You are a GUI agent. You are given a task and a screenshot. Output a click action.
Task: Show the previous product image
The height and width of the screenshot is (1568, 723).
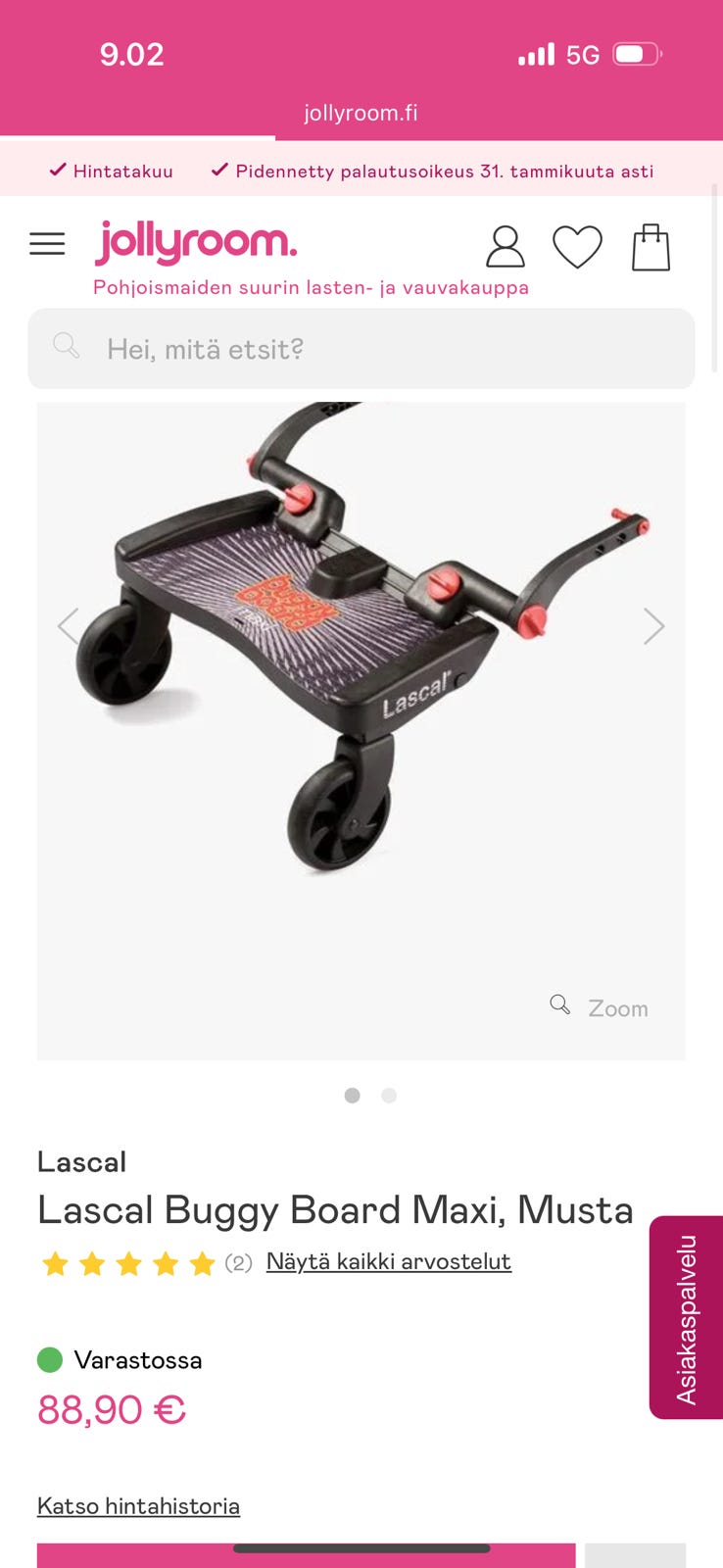(68, 625)
